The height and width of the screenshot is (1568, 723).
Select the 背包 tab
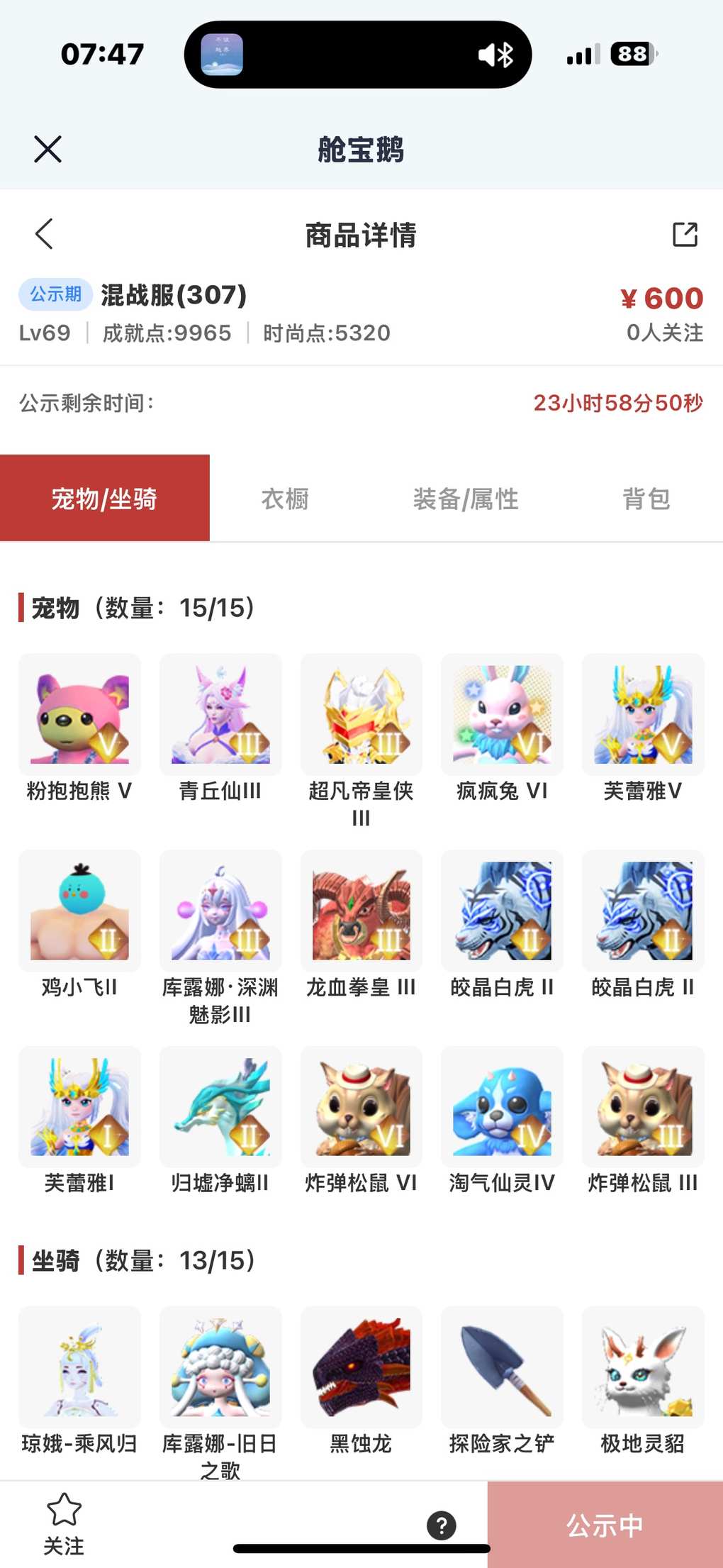pos(646,499)
